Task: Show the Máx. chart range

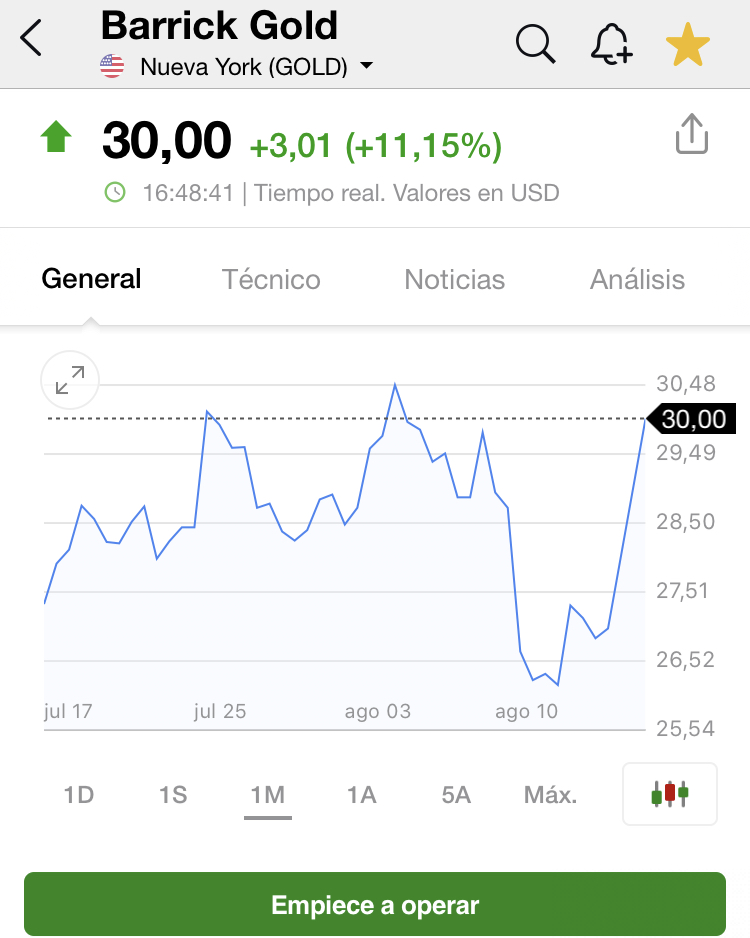Action: (x=550, y=795)
